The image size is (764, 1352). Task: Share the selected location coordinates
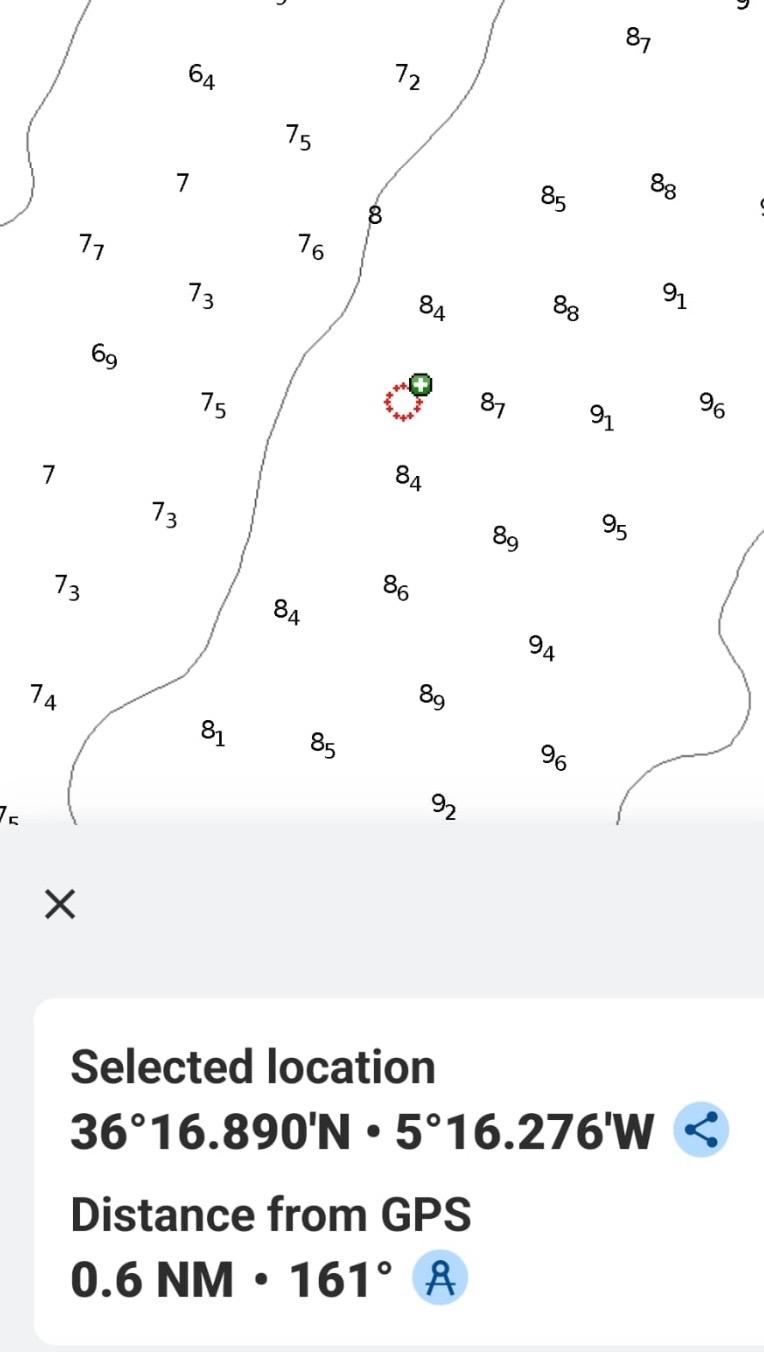pyautogui.click(x=701, y=1131)
